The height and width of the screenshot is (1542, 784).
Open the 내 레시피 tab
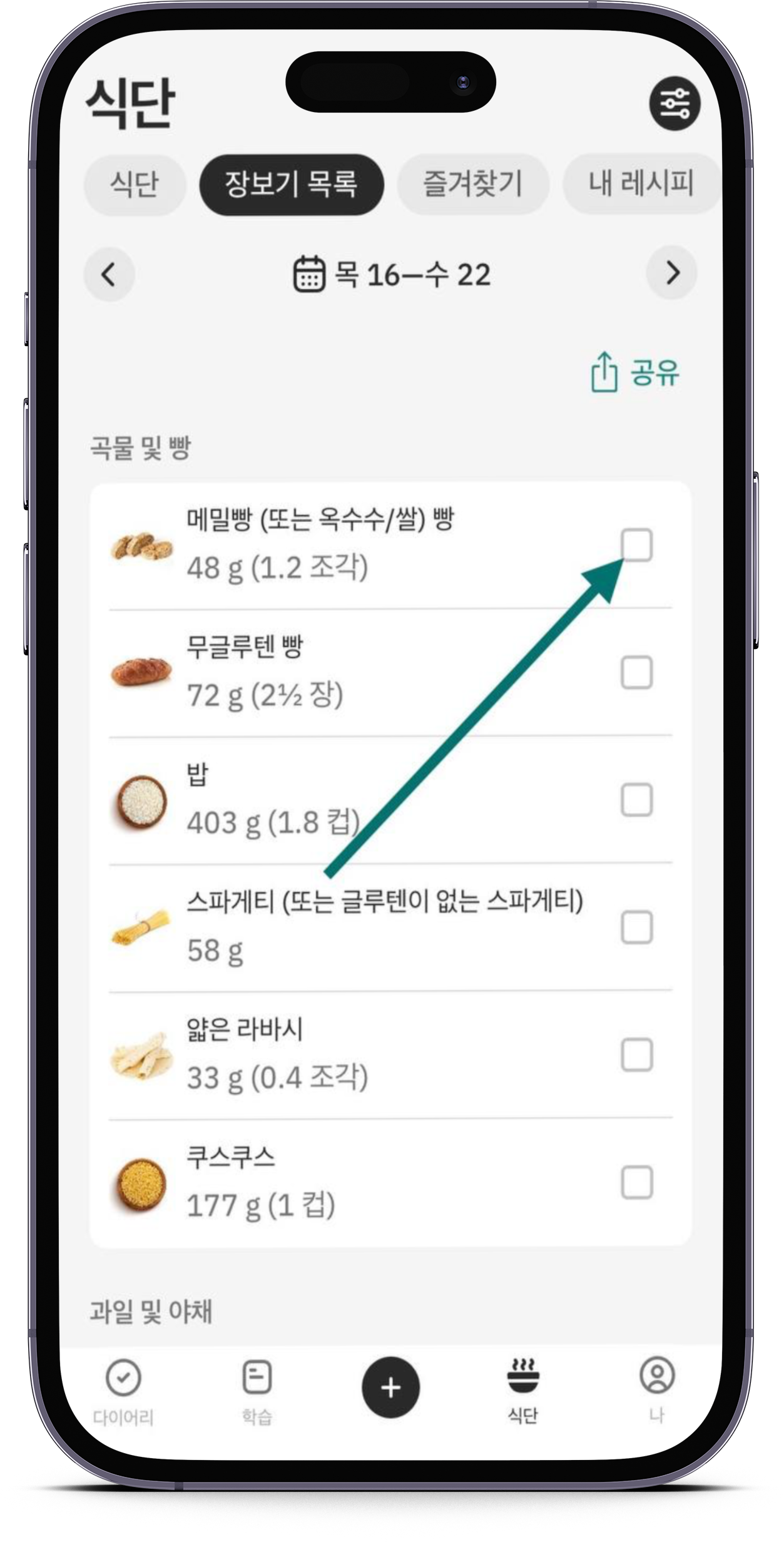coord(640,184)
